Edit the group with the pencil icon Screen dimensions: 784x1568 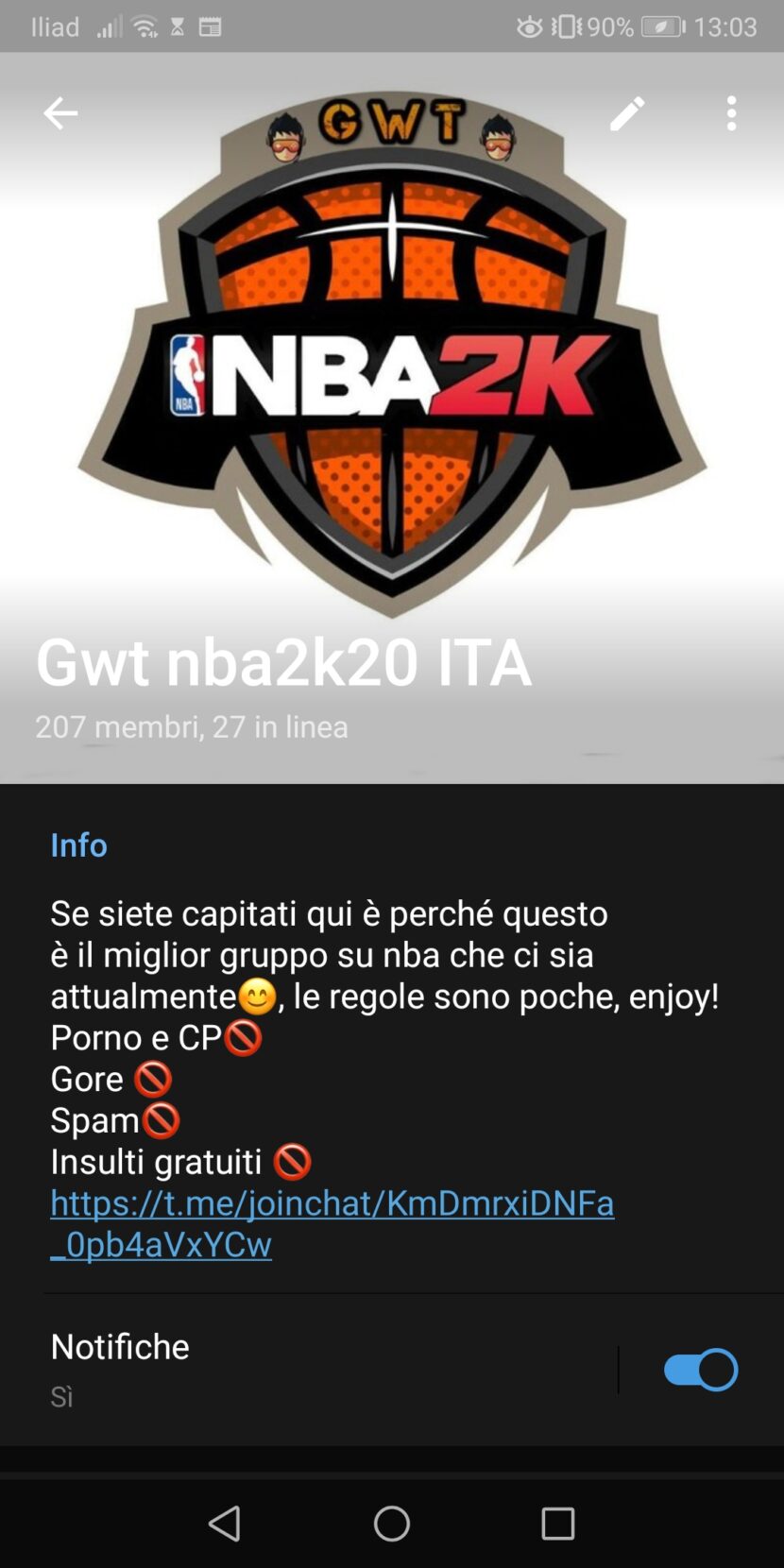pos(626,113)
